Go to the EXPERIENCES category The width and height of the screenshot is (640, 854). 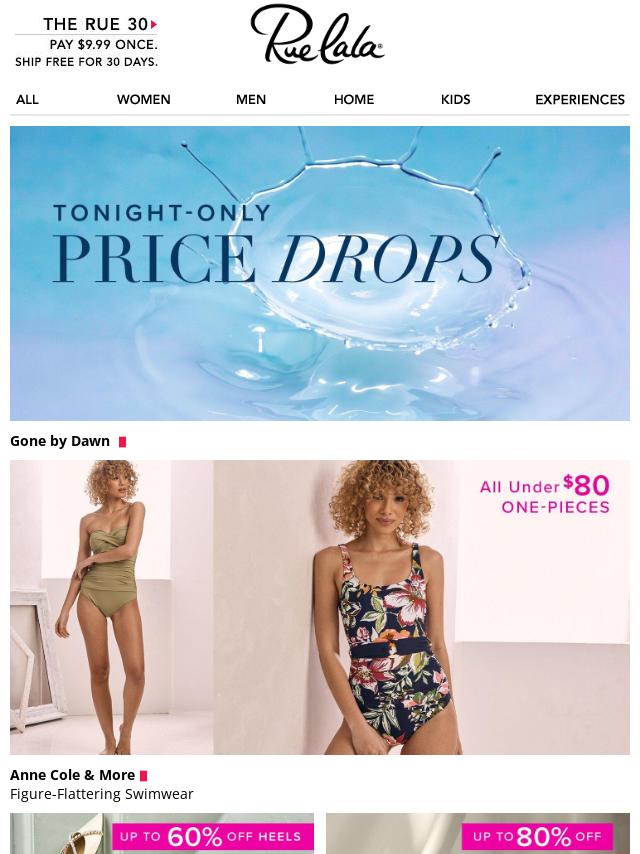click(579, 100)
